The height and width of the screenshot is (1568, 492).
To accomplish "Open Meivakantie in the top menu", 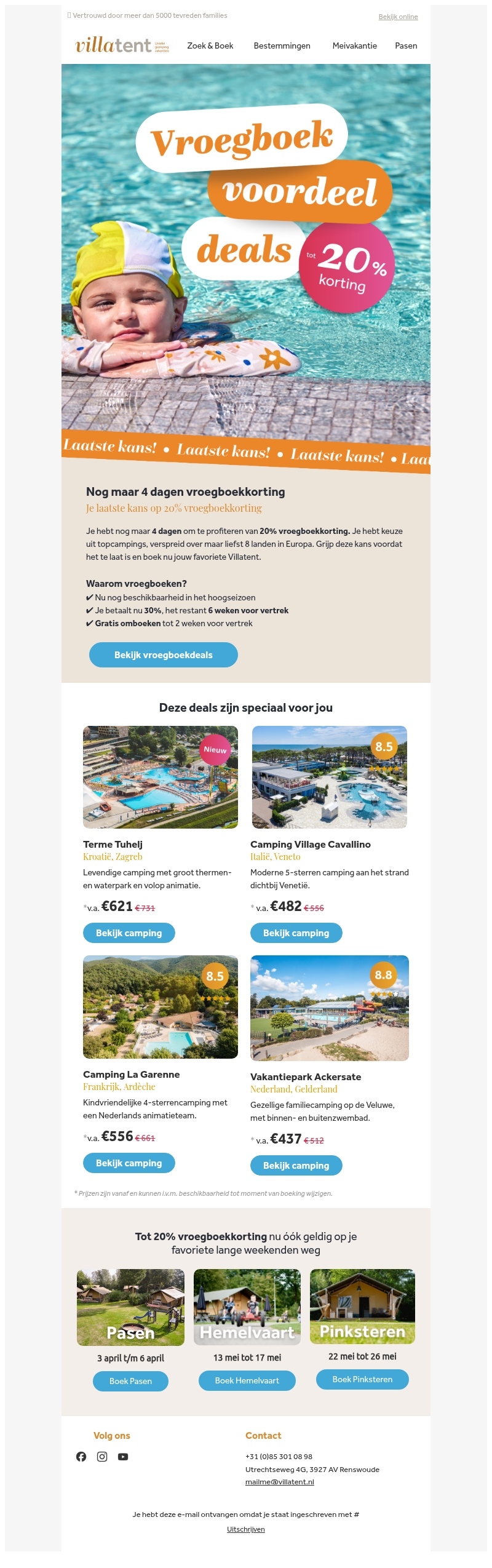I will (x=355, y=46).
